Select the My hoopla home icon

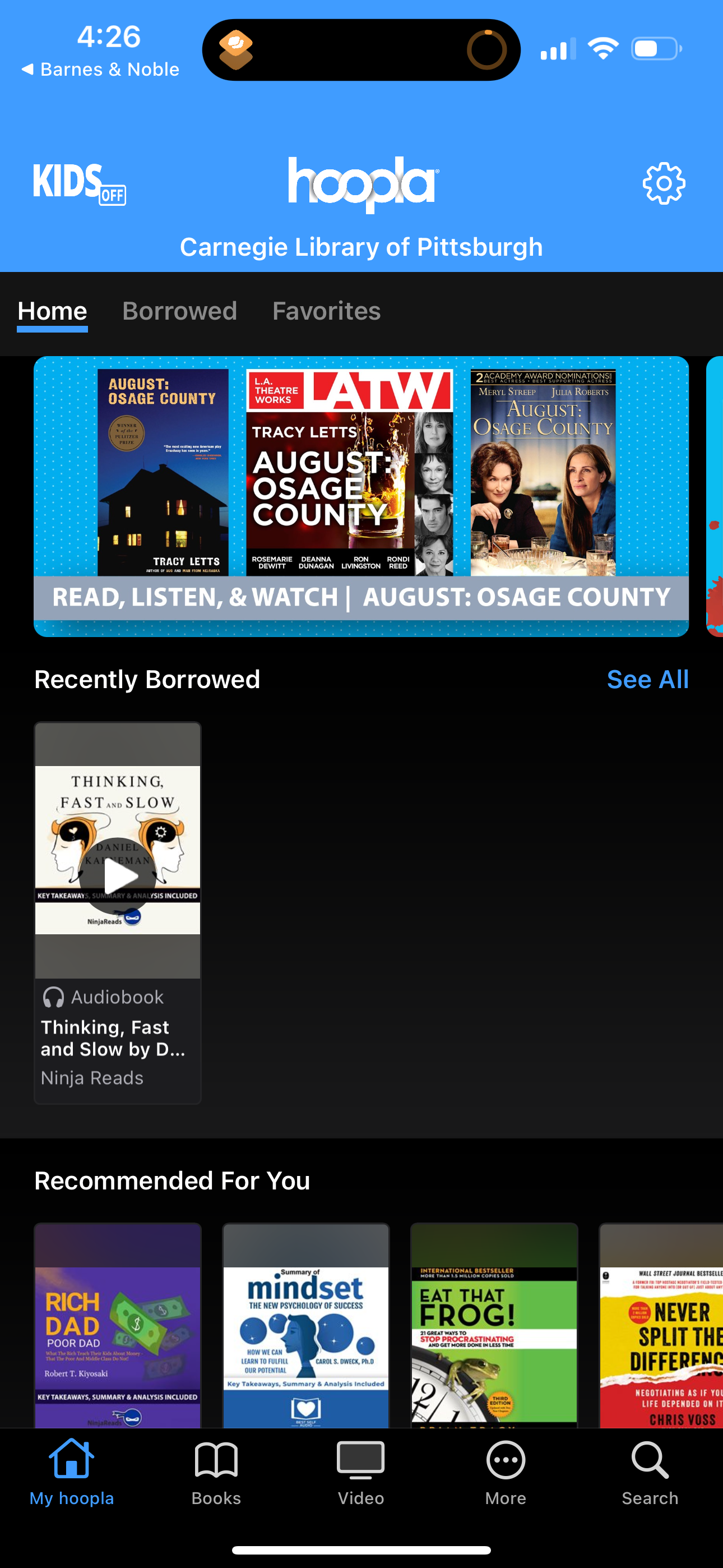[x=72, y=1461]
